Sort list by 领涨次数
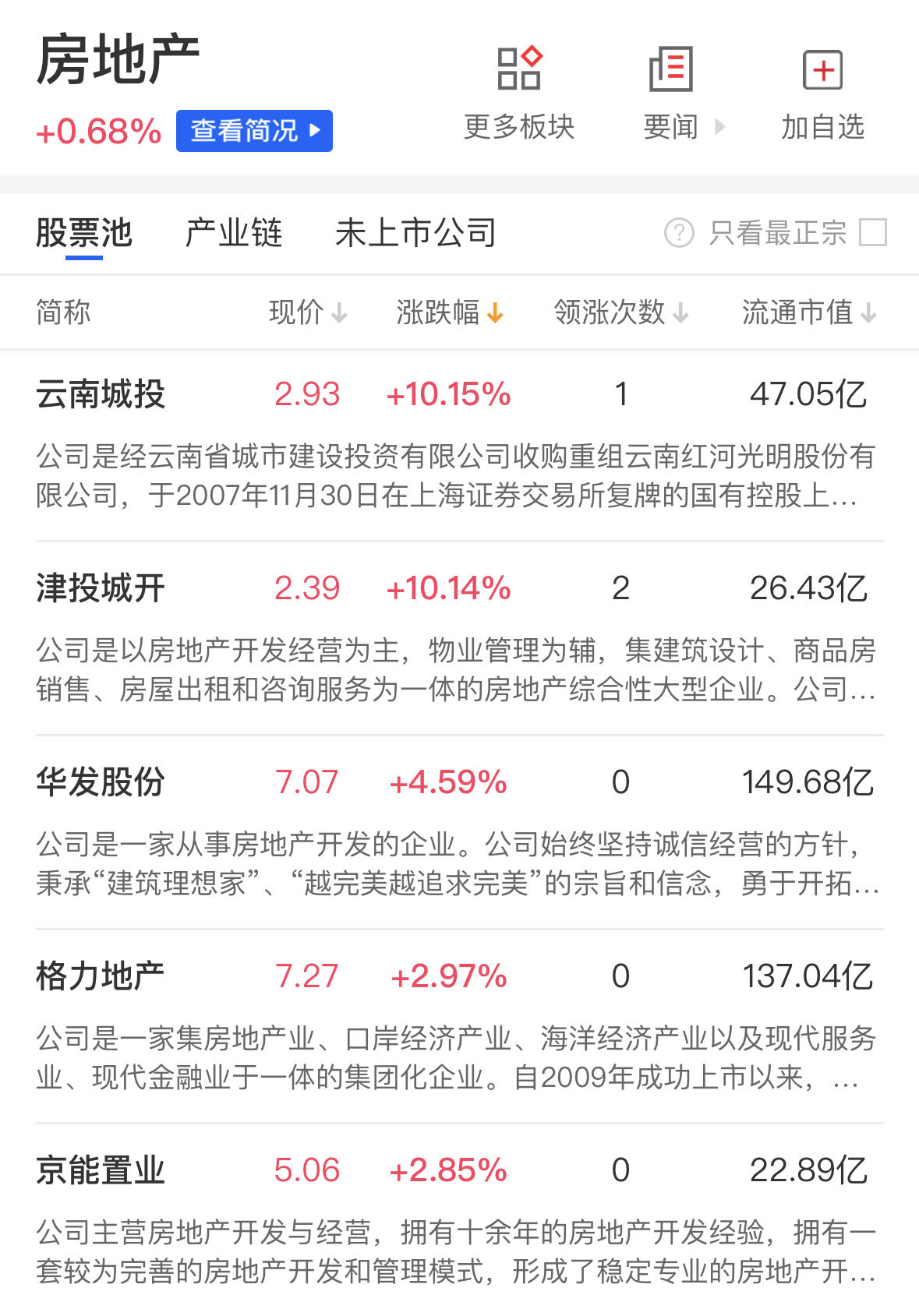Screen dimensions: 919x1316 point(620,312)
